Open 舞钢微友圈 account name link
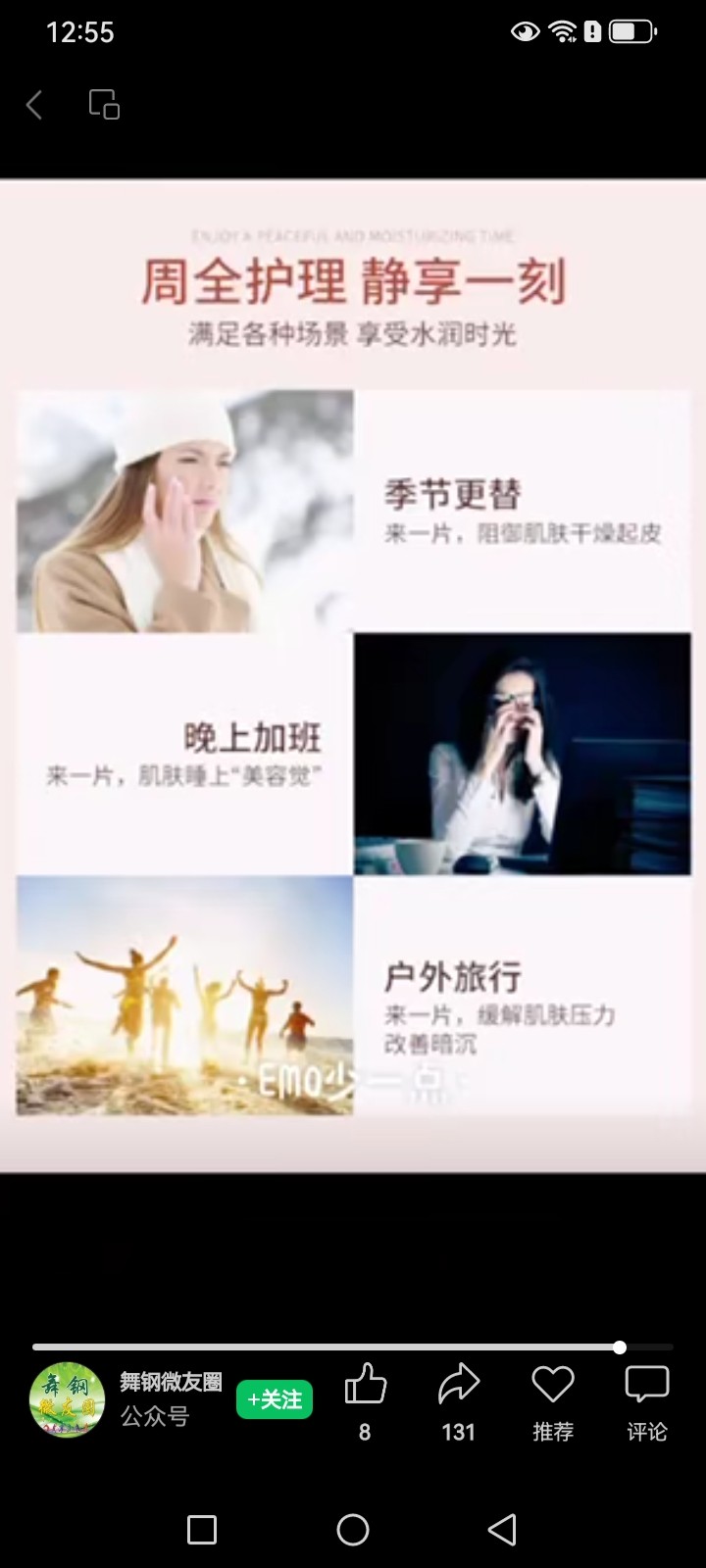 171,1383
